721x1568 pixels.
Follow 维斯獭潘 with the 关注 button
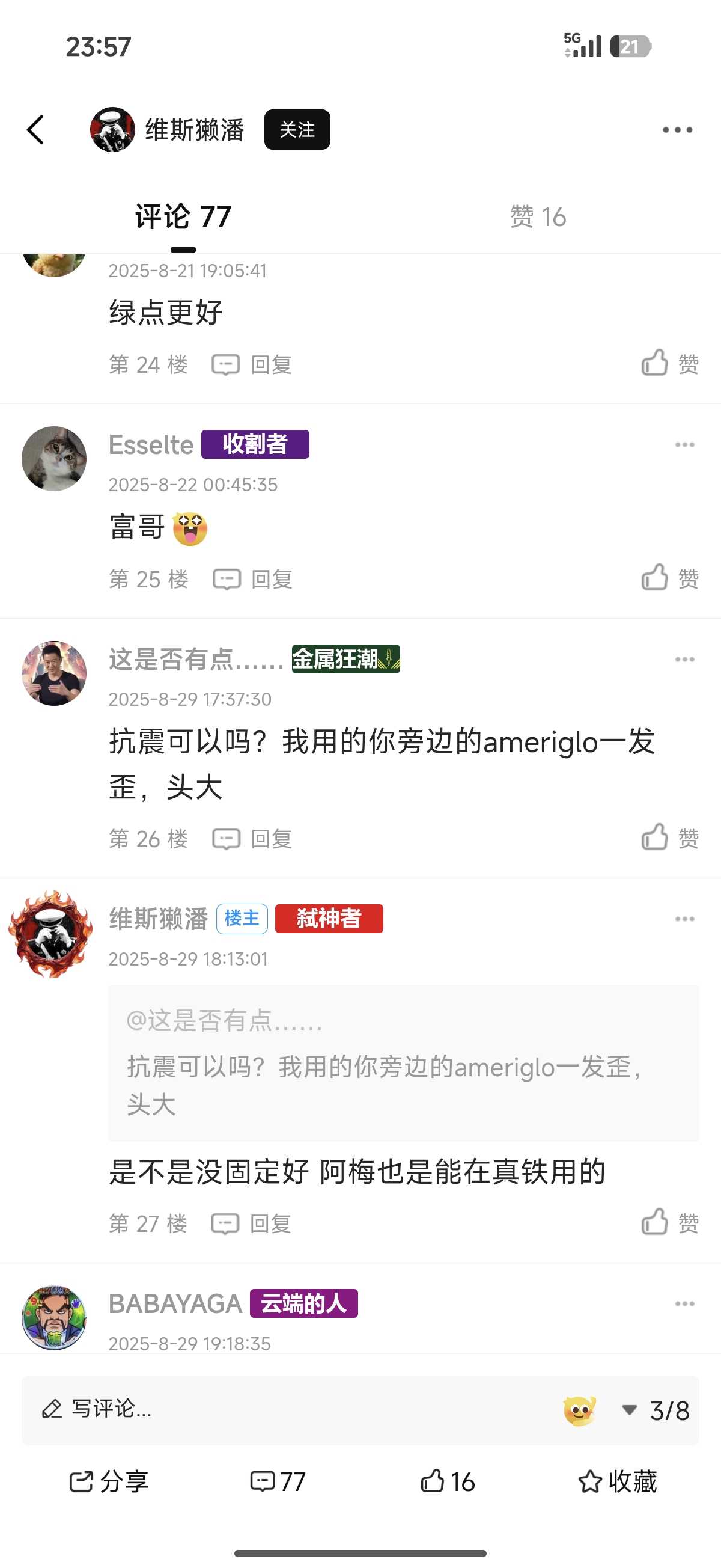point(297,130)
